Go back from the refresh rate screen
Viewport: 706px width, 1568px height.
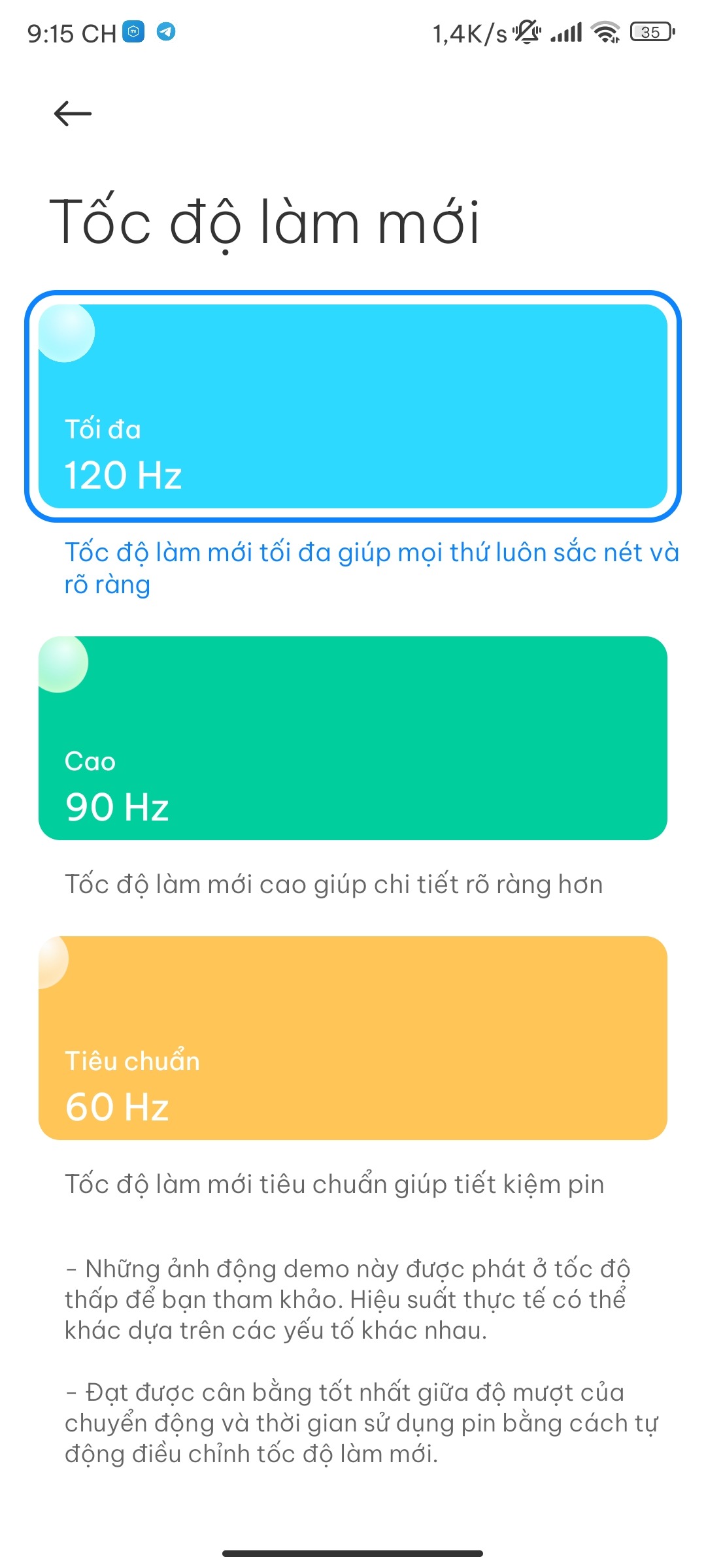coord(73,114)
